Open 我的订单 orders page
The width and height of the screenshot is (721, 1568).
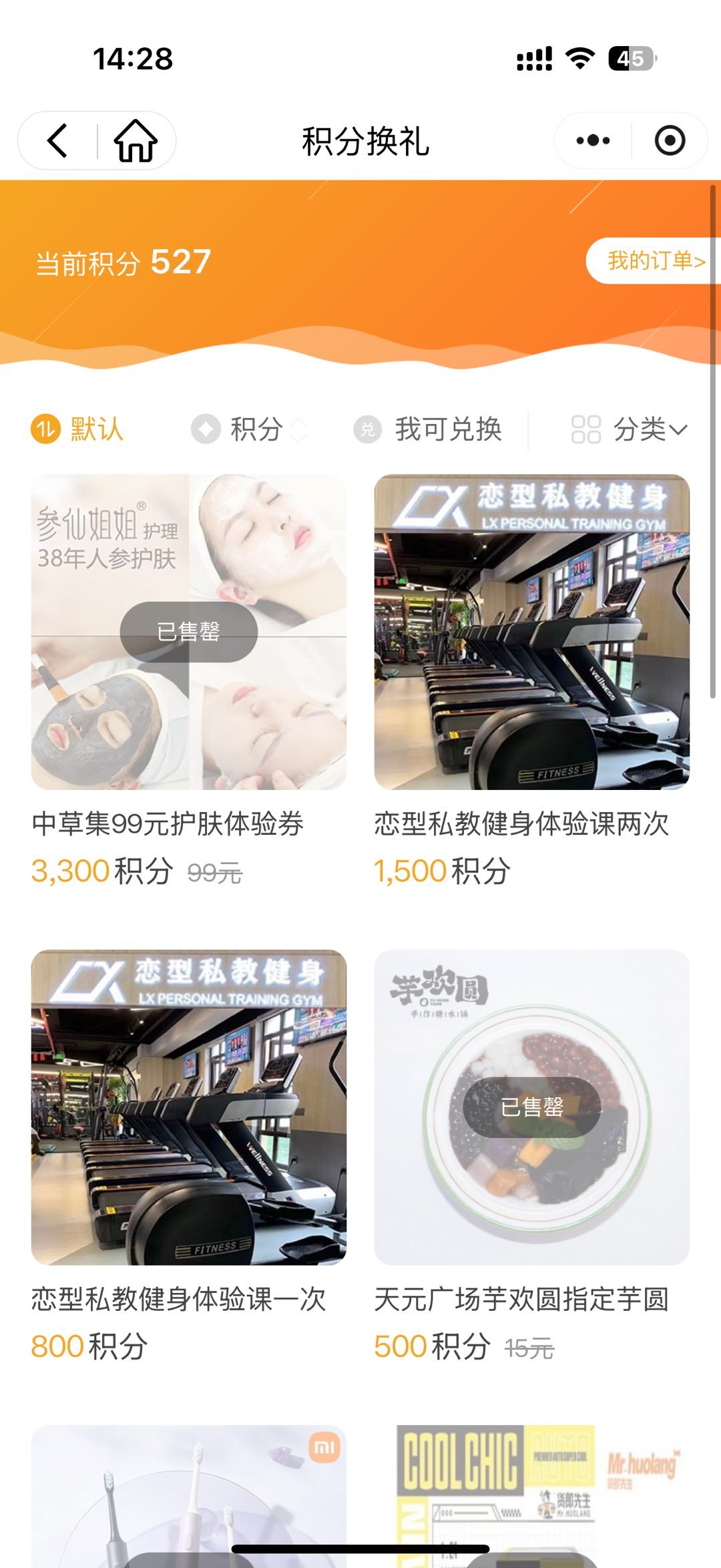point(655,260)
